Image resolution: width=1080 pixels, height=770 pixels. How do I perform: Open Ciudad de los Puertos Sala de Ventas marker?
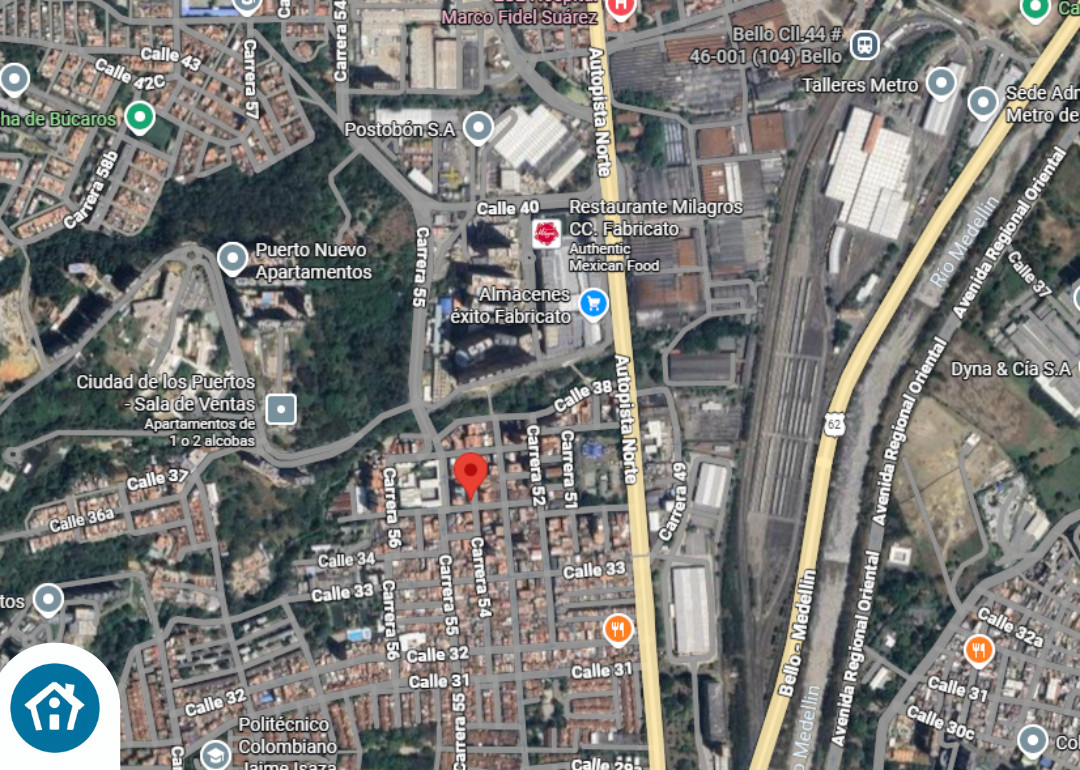pos(283,408)
